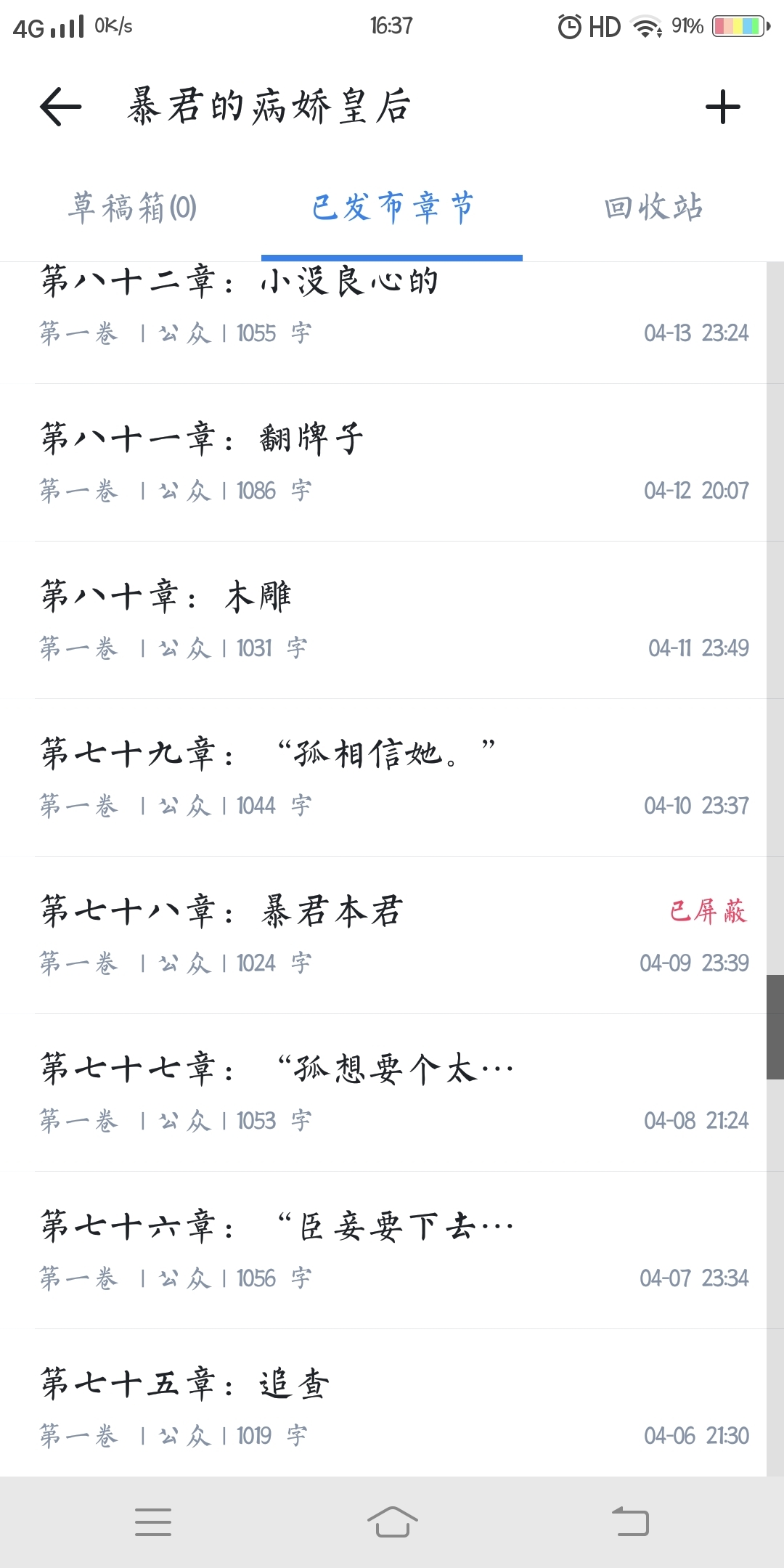Switch to the 草稿箱 tab
This screenshot has width=784, height=1568.
click(x=132, y=208)
